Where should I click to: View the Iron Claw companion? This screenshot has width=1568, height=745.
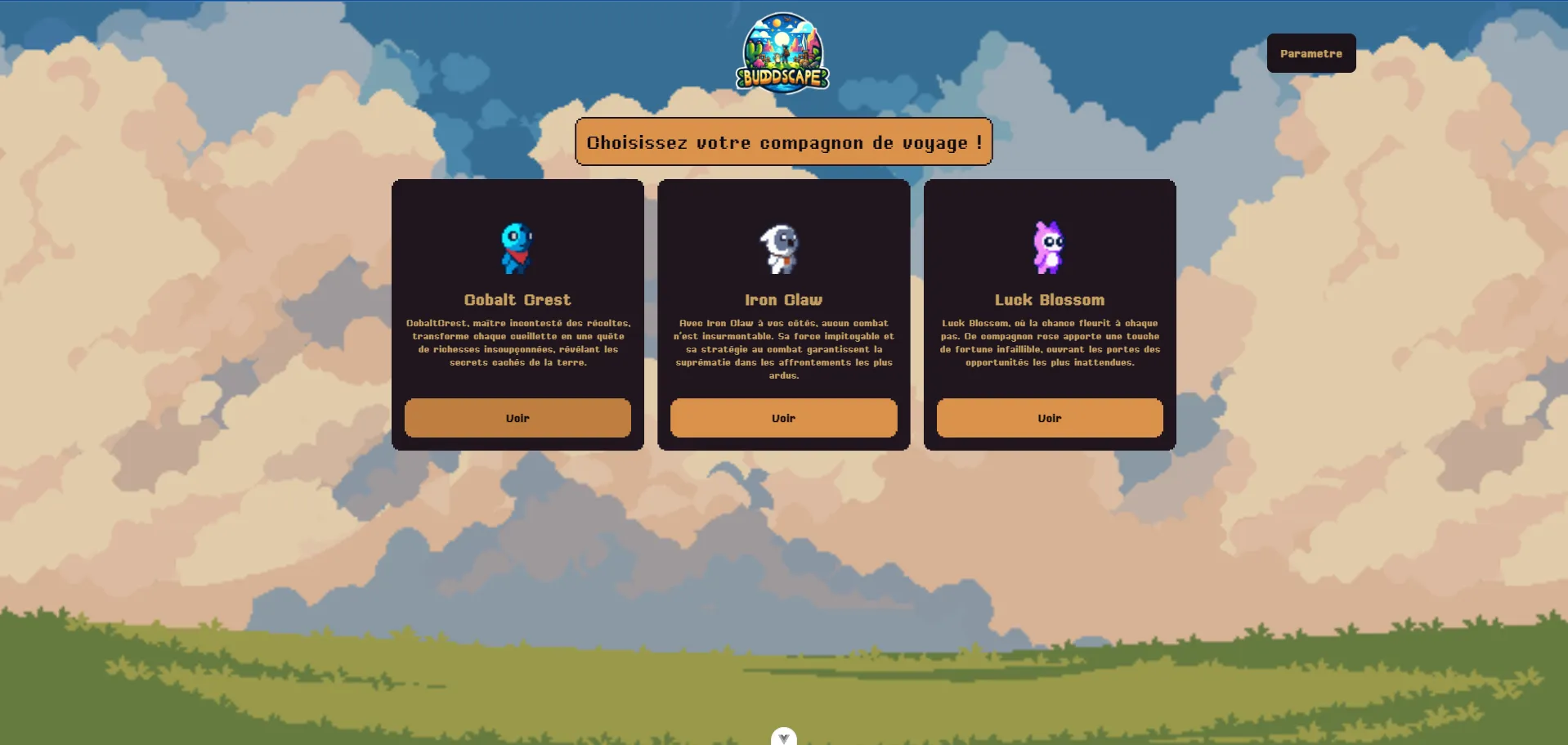pyautogui.click(x=783, y=418)
